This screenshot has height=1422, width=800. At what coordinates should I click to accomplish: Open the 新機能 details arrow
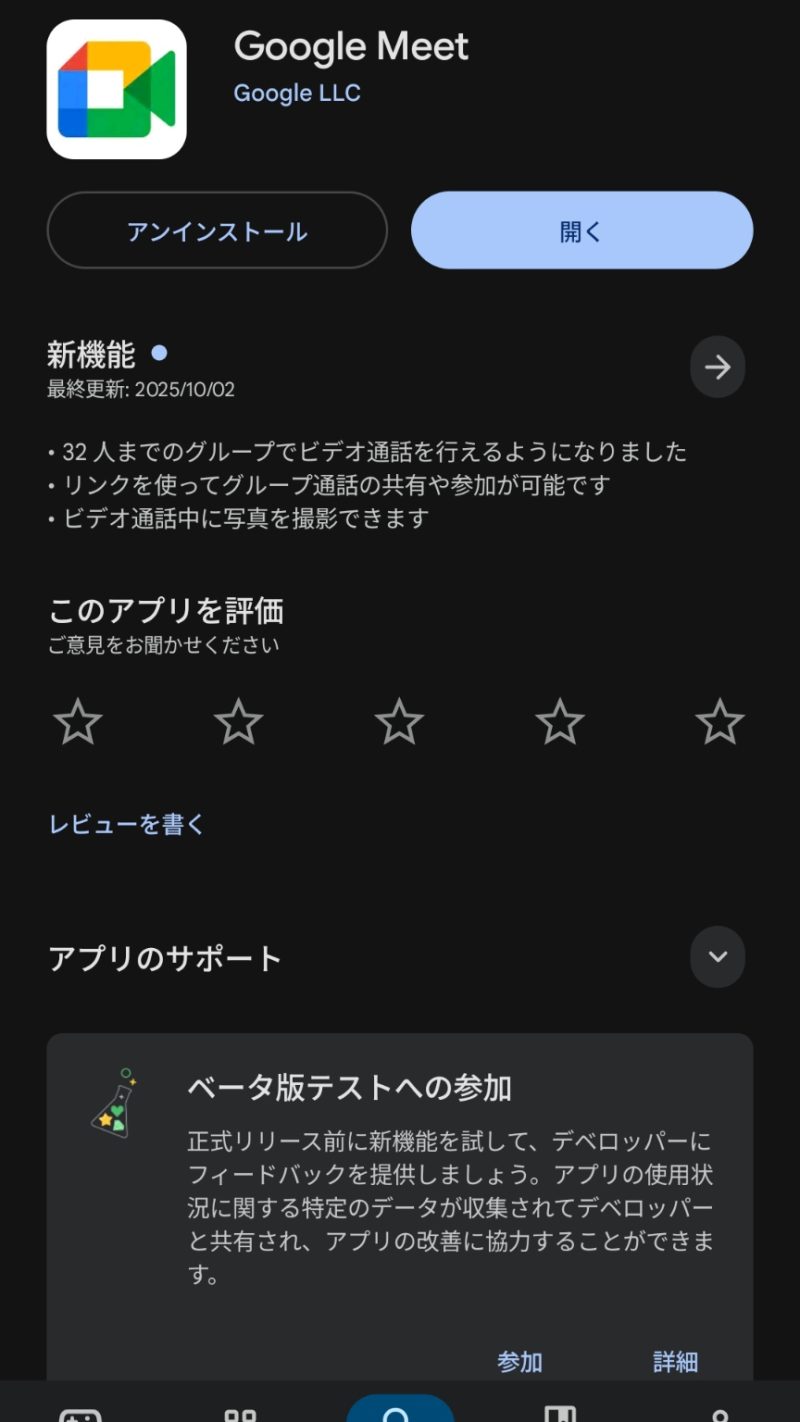click(x=717, y=367)
